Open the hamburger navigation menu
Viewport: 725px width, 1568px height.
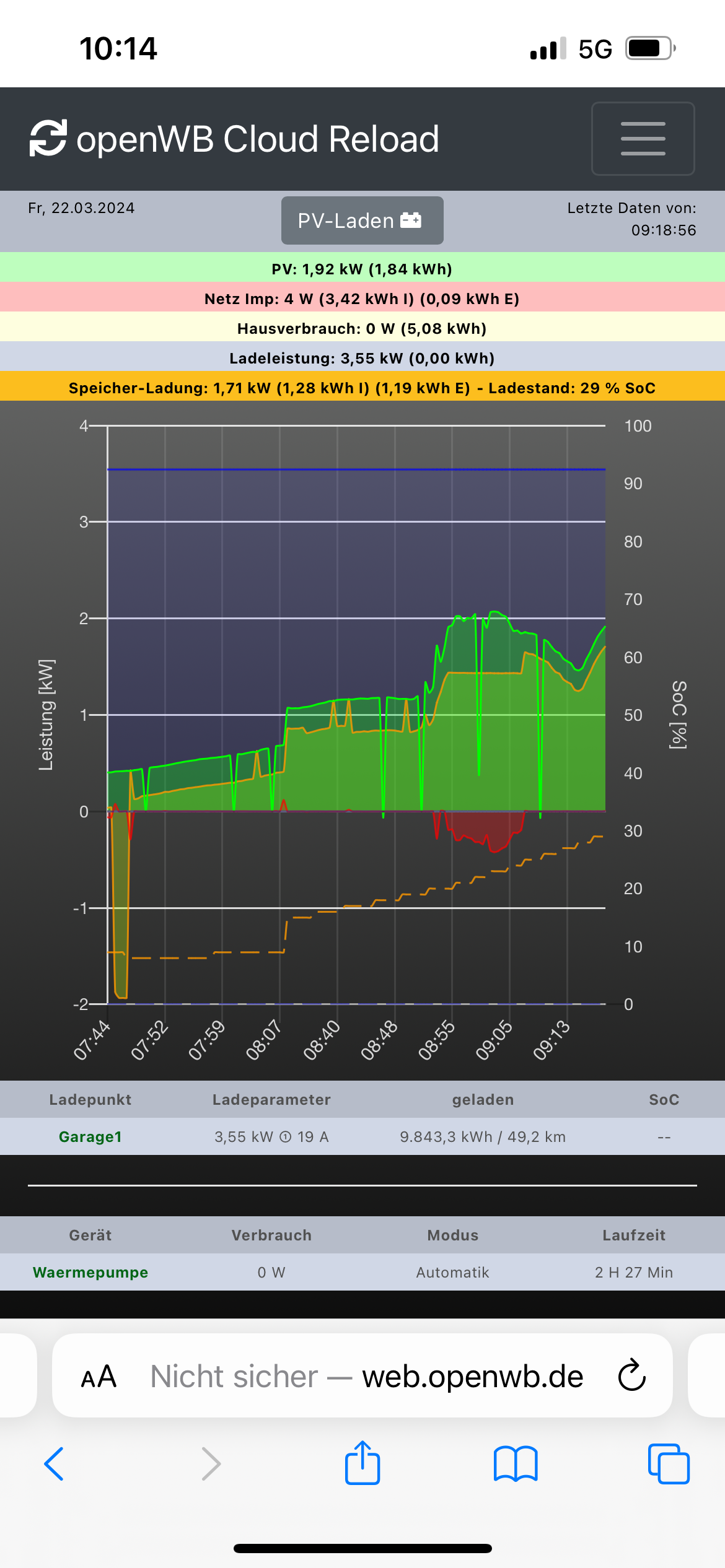click(x=643, y=139)
